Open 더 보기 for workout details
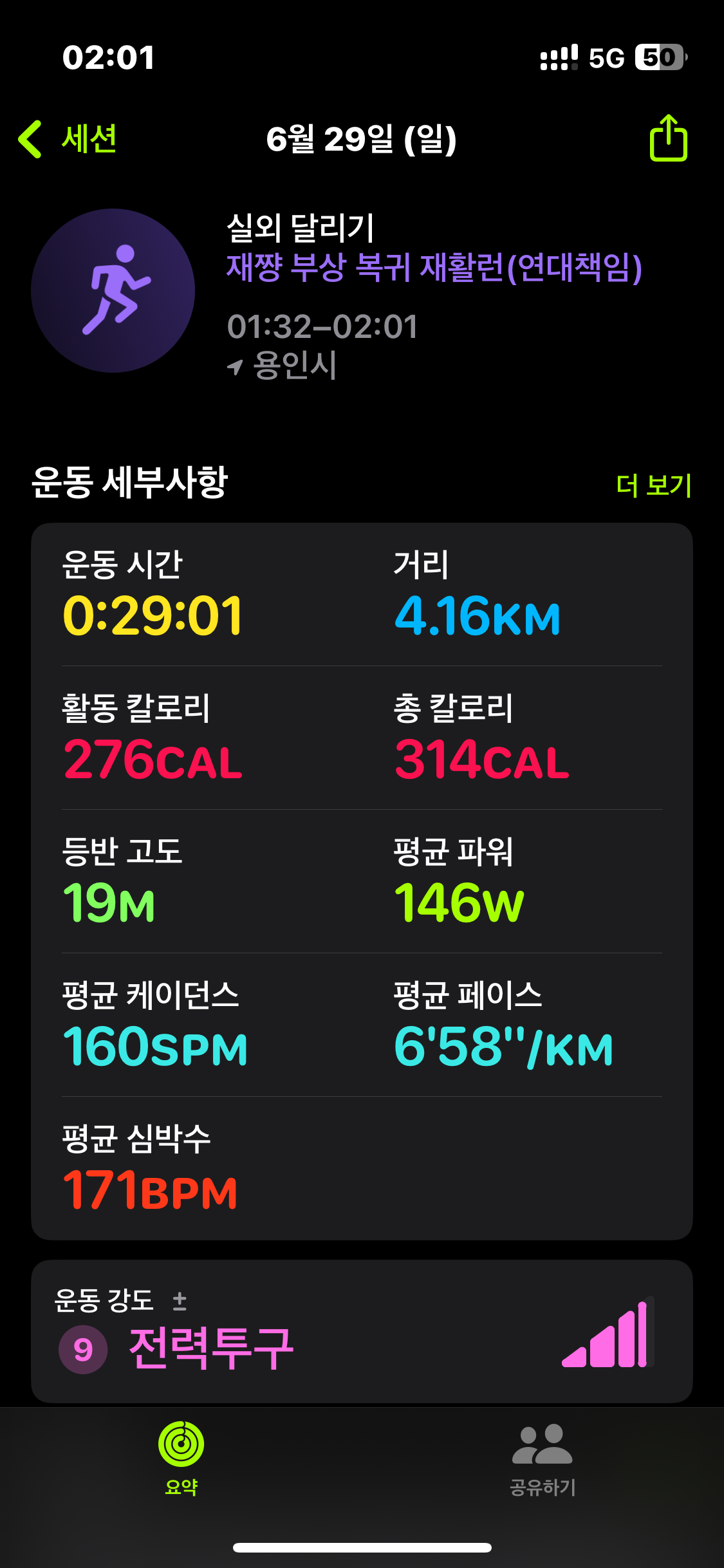The height and width of the screenshot is (1568, 724). click(653, 485)
